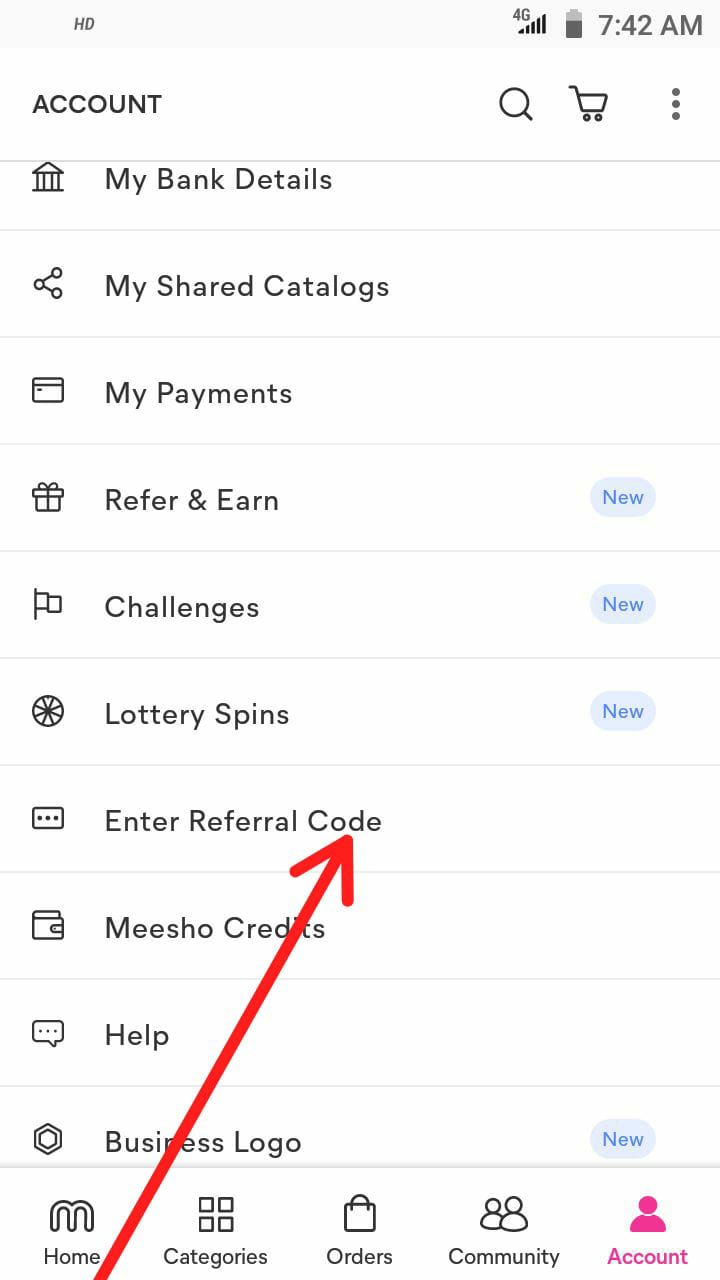Select the wallet icon beside Meesho Credits

[47, 925]
